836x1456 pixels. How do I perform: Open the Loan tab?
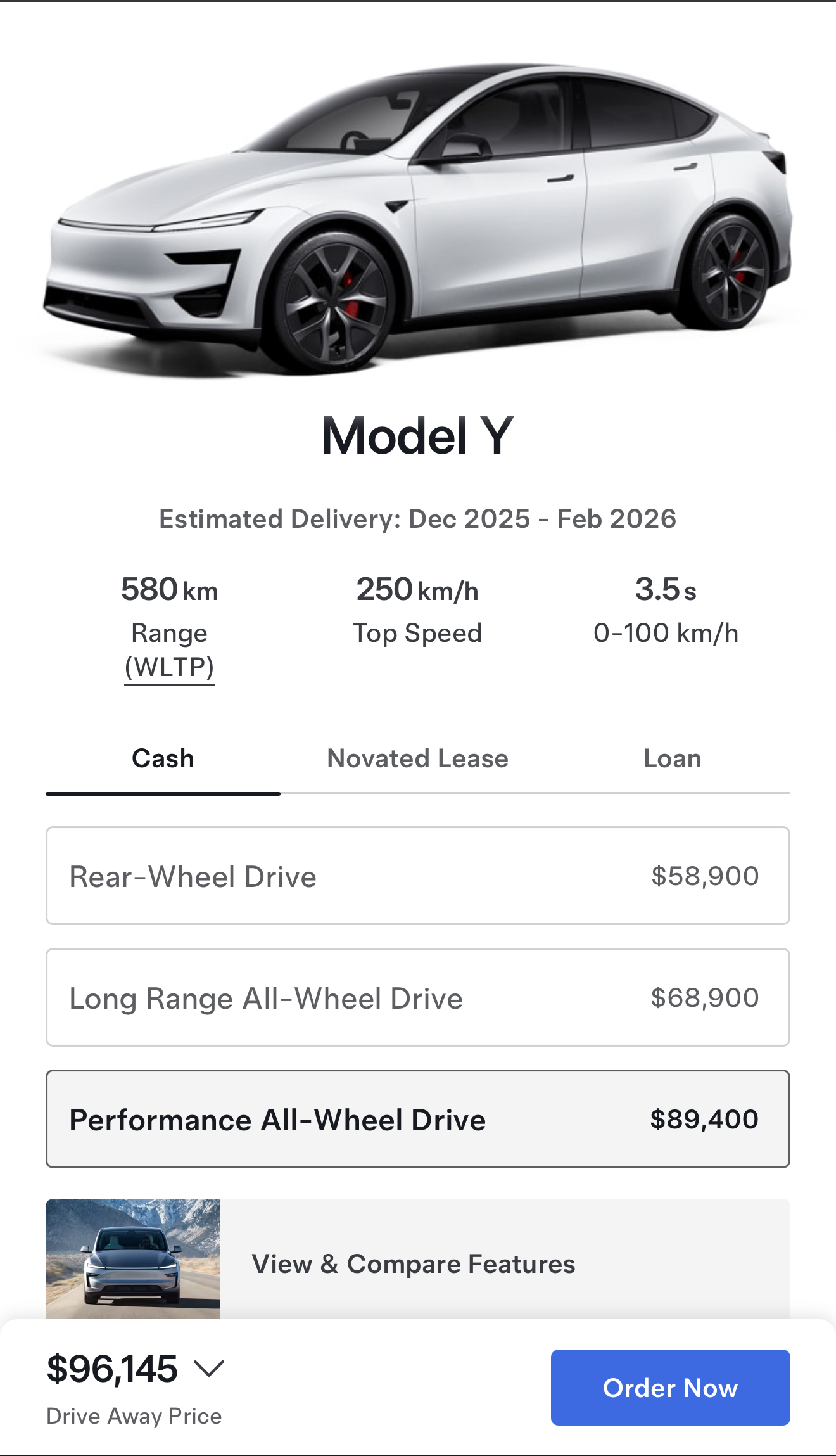[672, 759]
